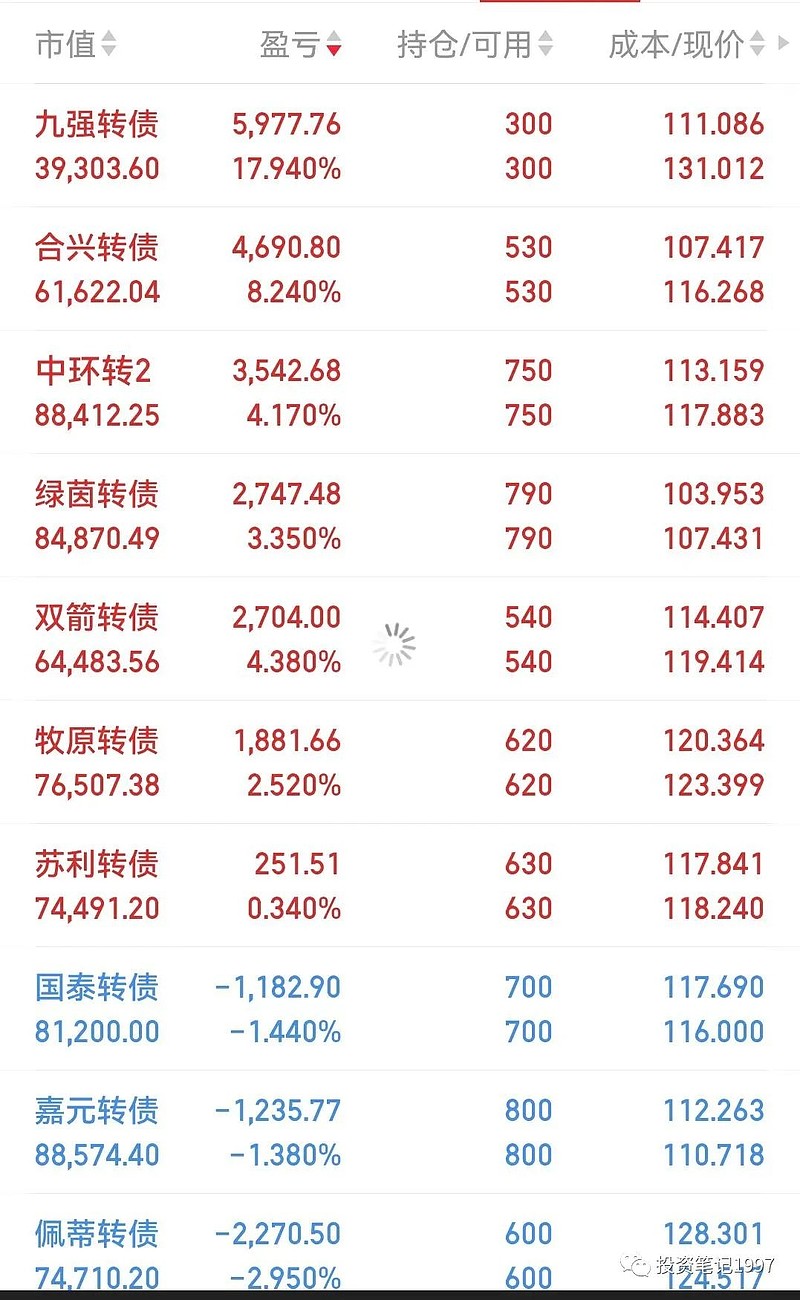Screen dimensions: 800x1300
Task: Select the 中环转2 position
Action: click(400, 392)
